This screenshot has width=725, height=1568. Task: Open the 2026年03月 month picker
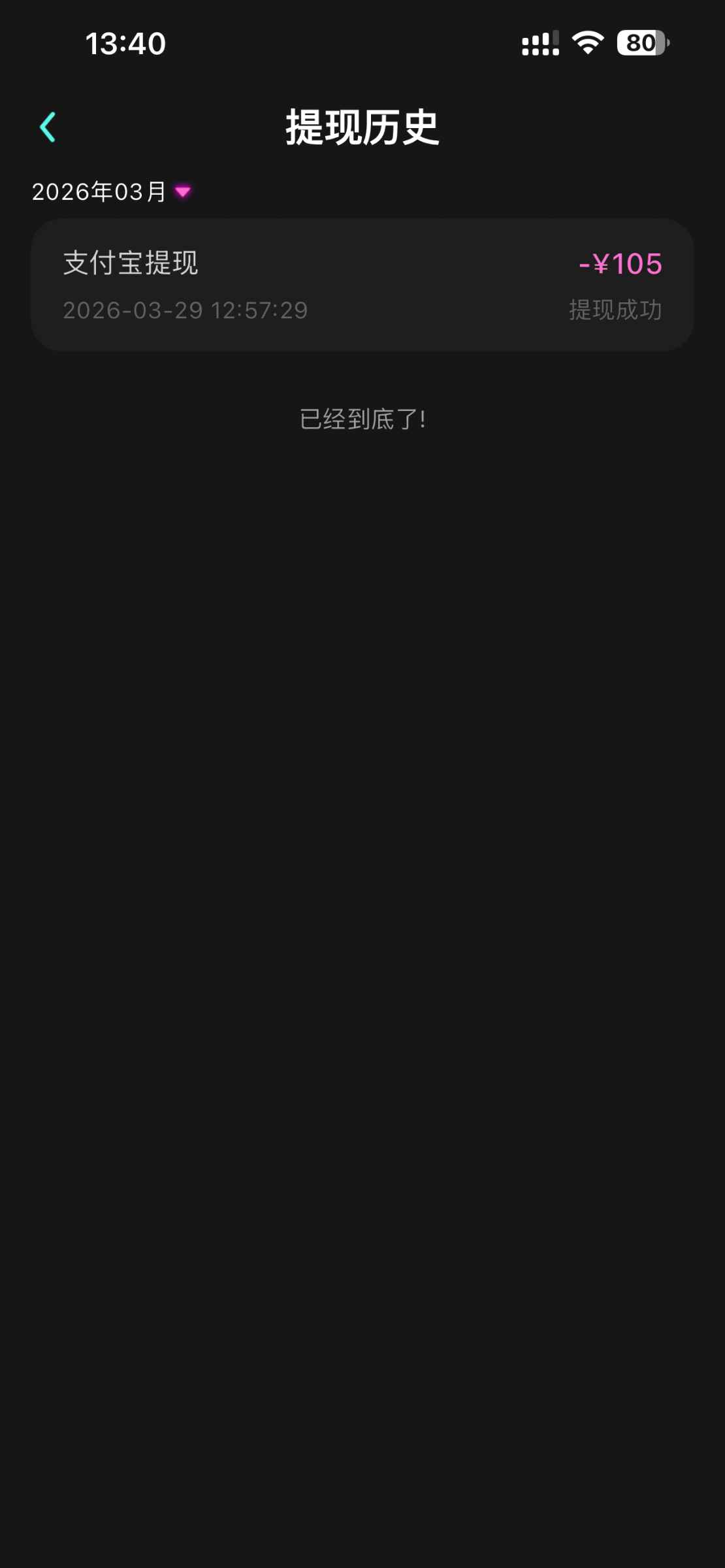[x=111, y=191]
